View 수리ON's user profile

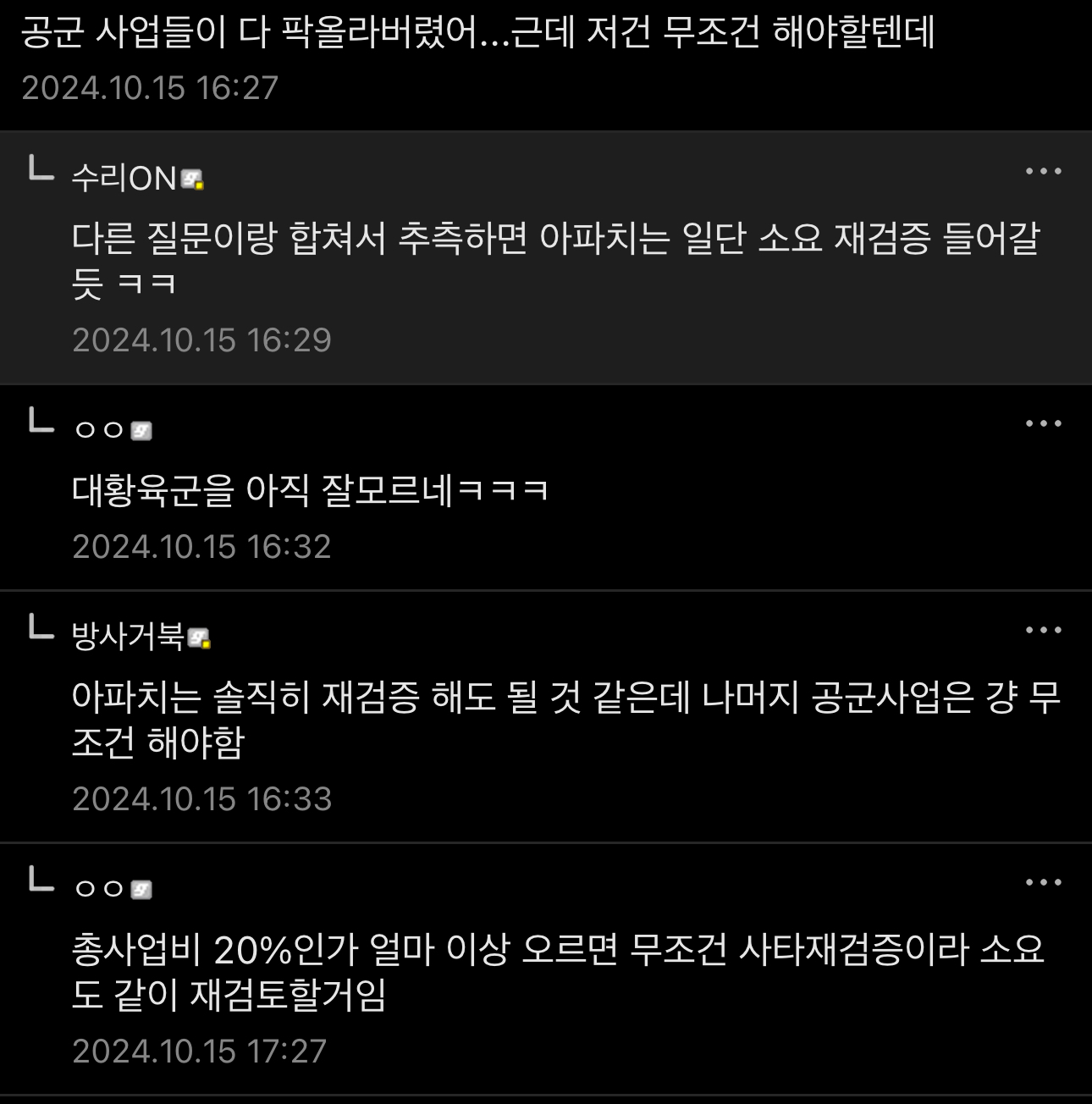pyautogui.click(x=125, y=179)
